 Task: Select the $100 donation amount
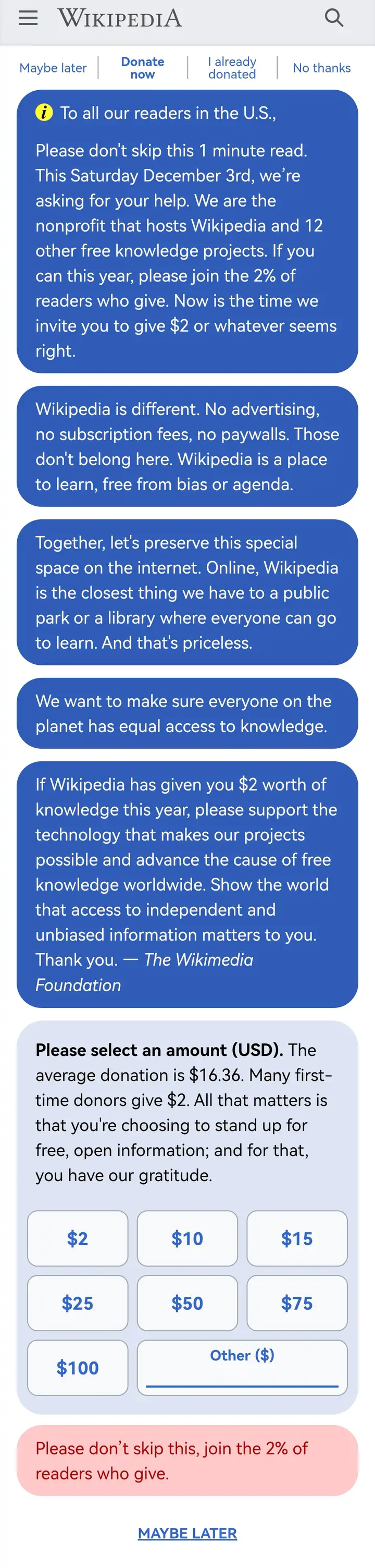click(x=78, y=1368)
